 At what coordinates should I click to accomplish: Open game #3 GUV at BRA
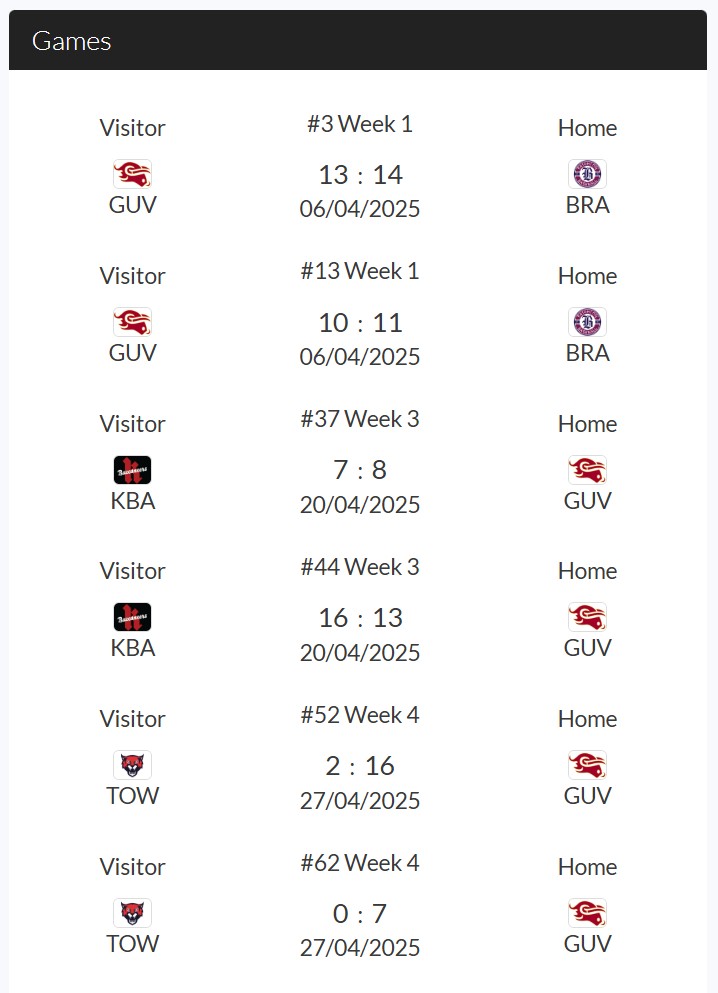[360, 175]
